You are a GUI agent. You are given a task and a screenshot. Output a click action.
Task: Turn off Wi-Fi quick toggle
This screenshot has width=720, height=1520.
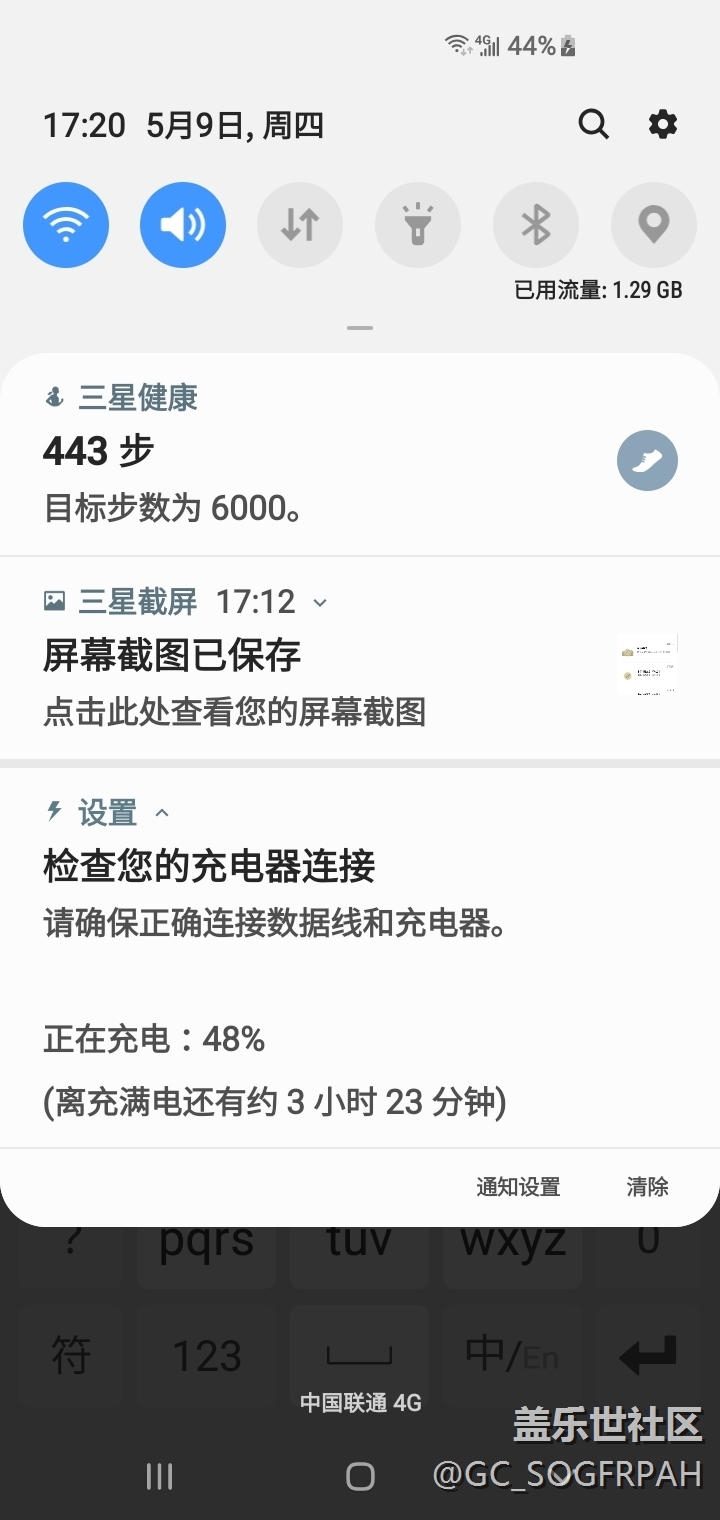[x=66, y=225]
